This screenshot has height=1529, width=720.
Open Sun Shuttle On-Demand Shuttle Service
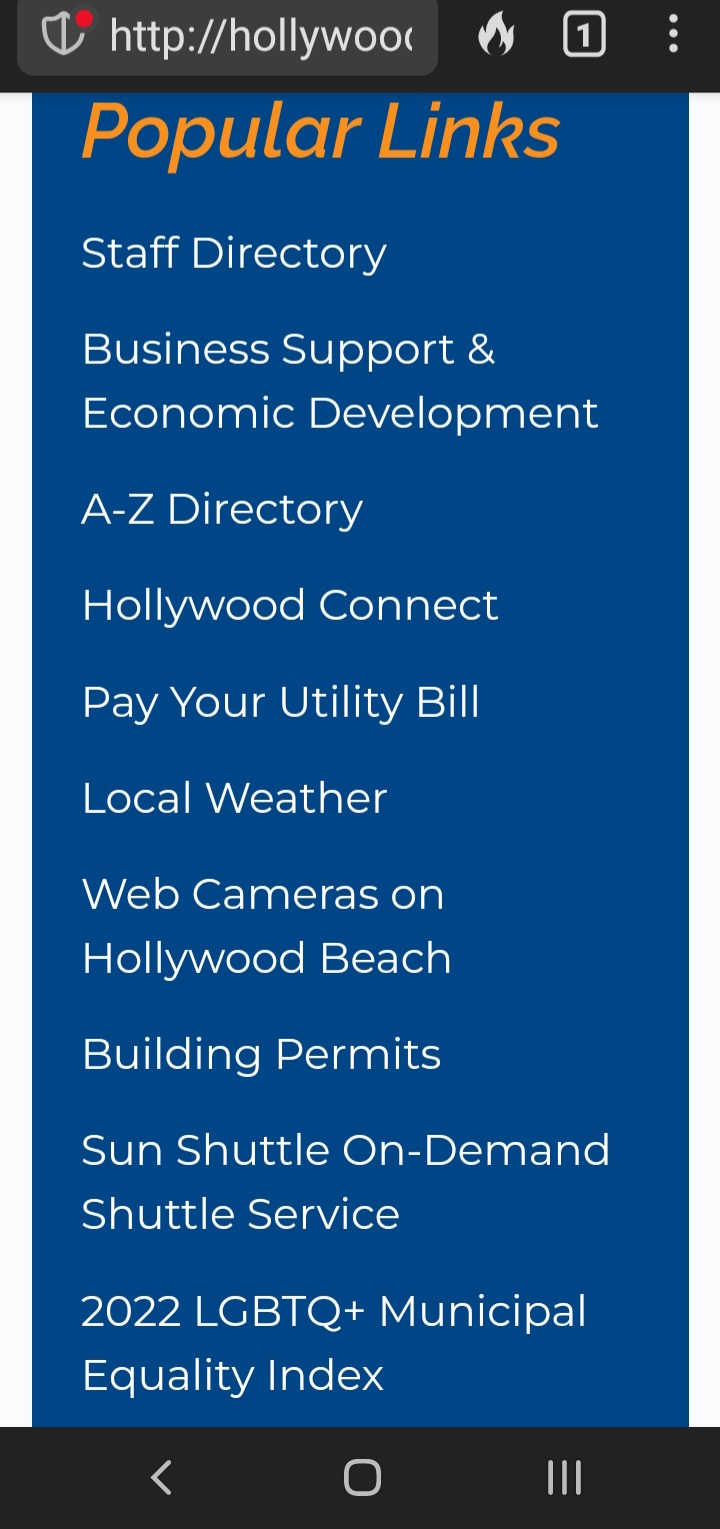[346, 1182]
